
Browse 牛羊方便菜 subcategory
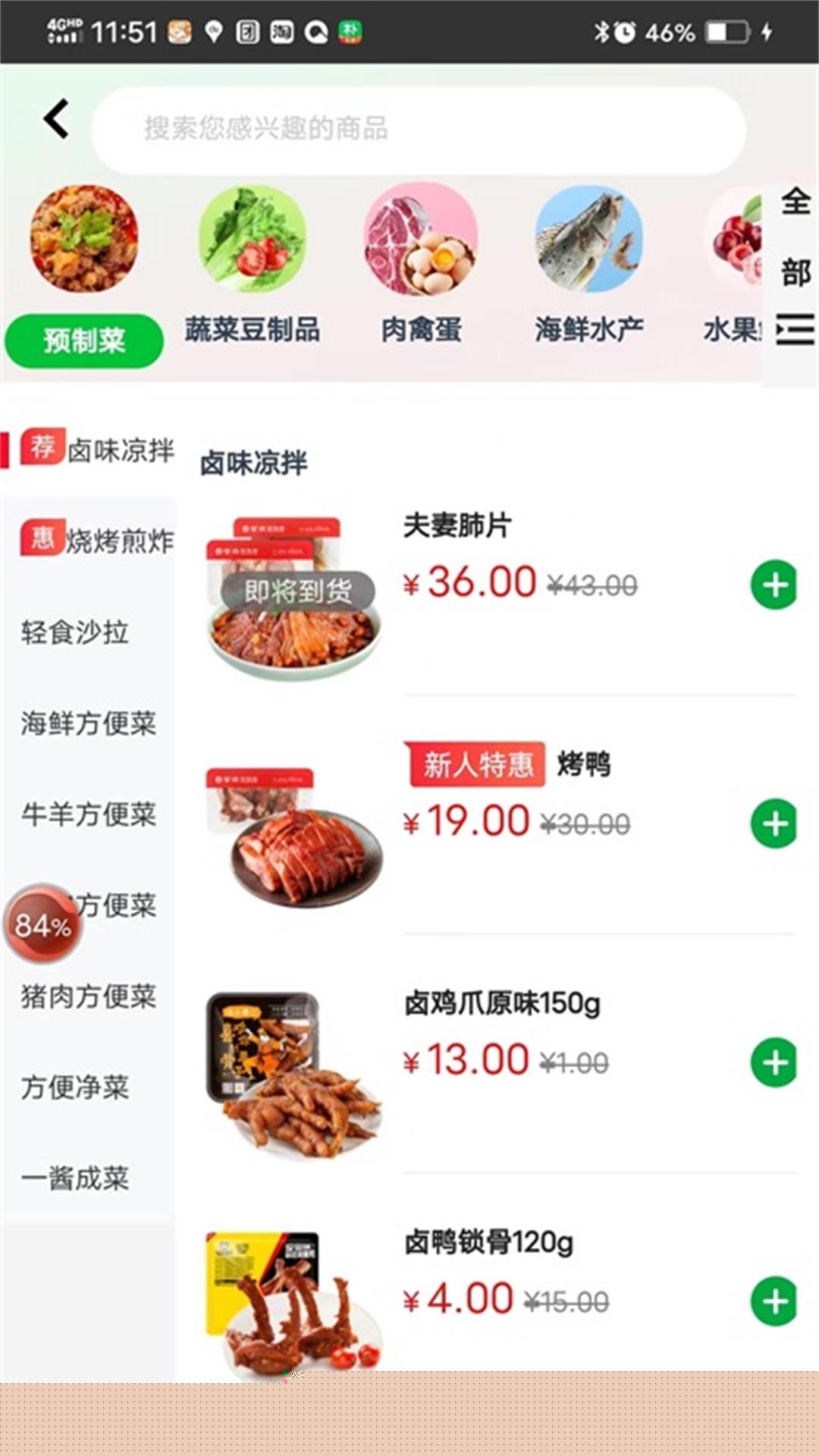88,814
